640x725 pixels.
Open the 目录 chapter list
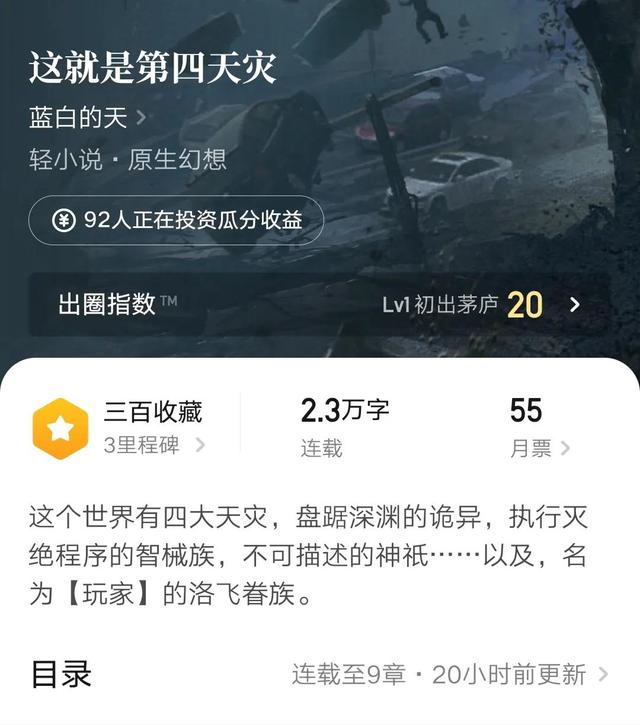click(x=319, y=674)
